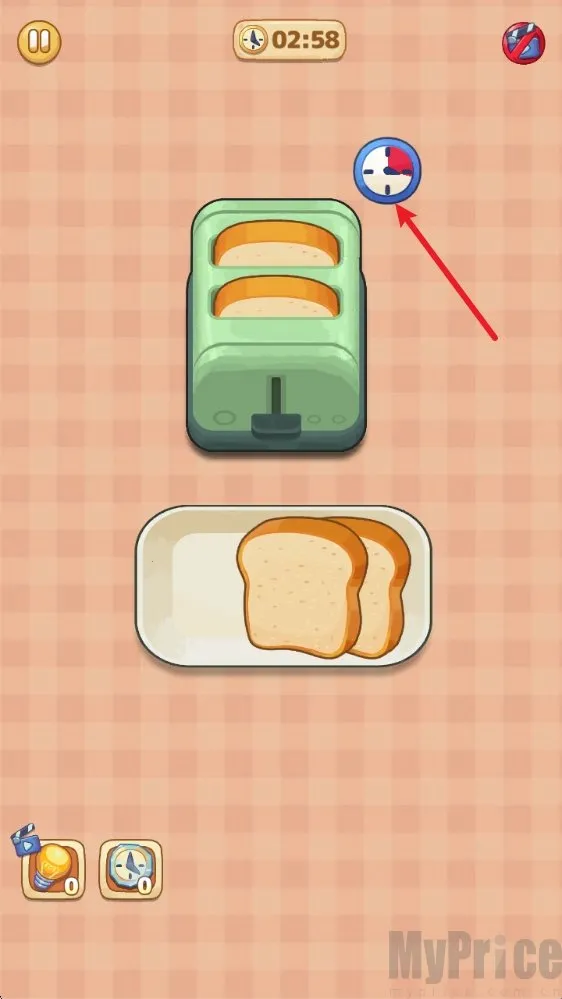This screenshot has width=562, height=999.
Task: Tap the bread slices on the plate
Action: point(324,587)
